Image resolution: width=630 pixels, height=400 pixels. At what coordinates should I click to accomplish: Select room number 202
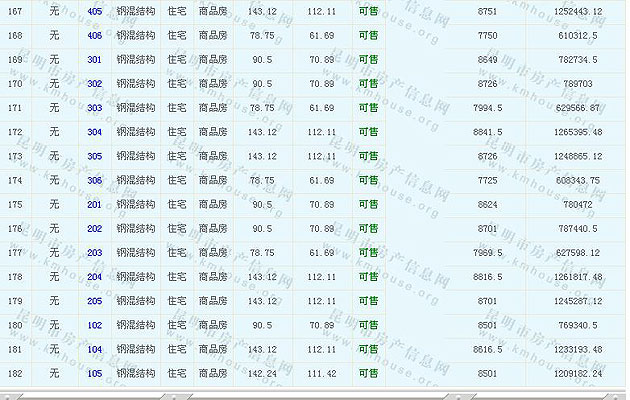(x=95, y=228)
